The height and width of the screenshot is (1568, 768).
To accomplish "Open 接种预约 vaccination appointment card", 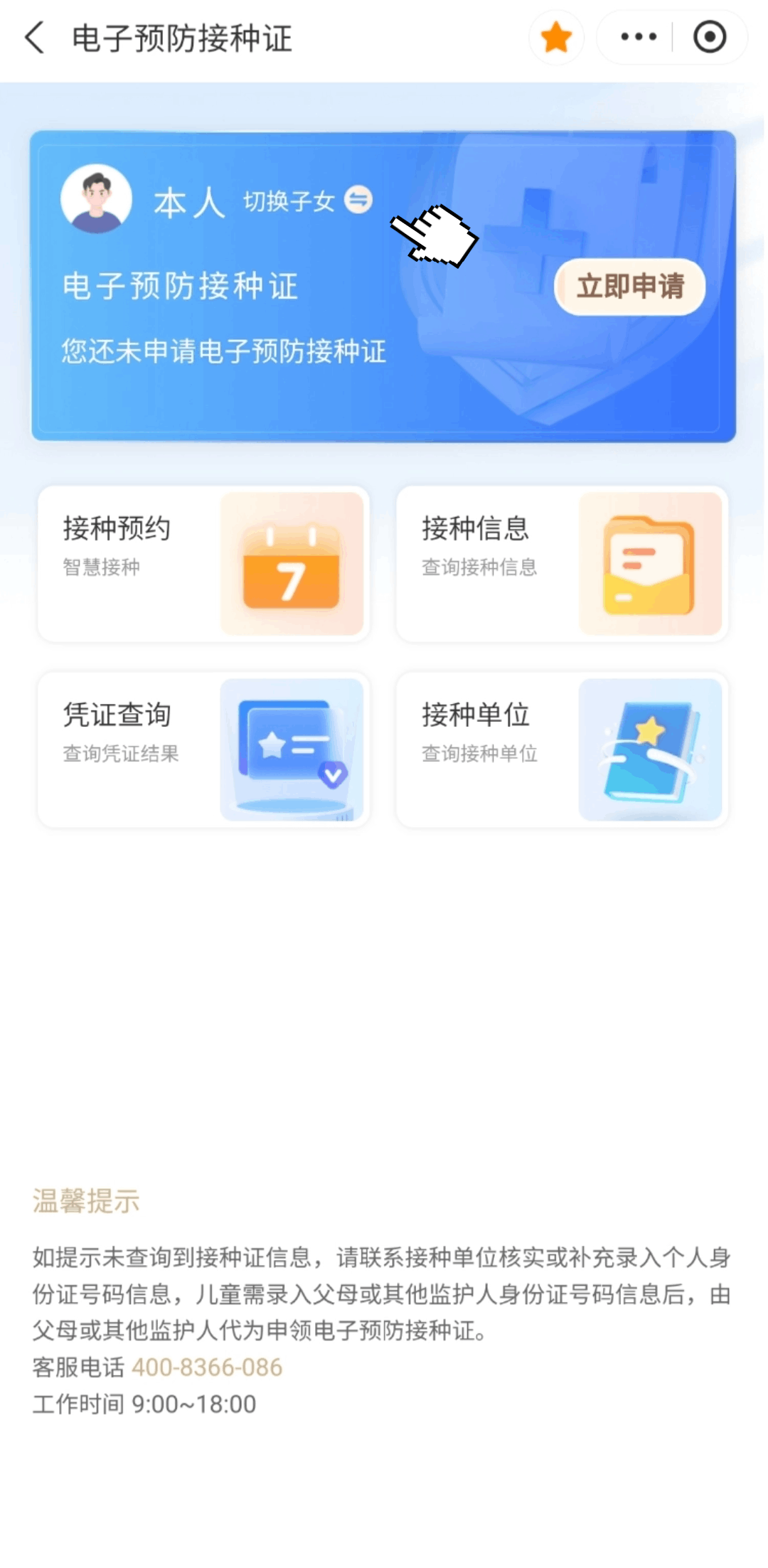I will (x=203, y=563).
